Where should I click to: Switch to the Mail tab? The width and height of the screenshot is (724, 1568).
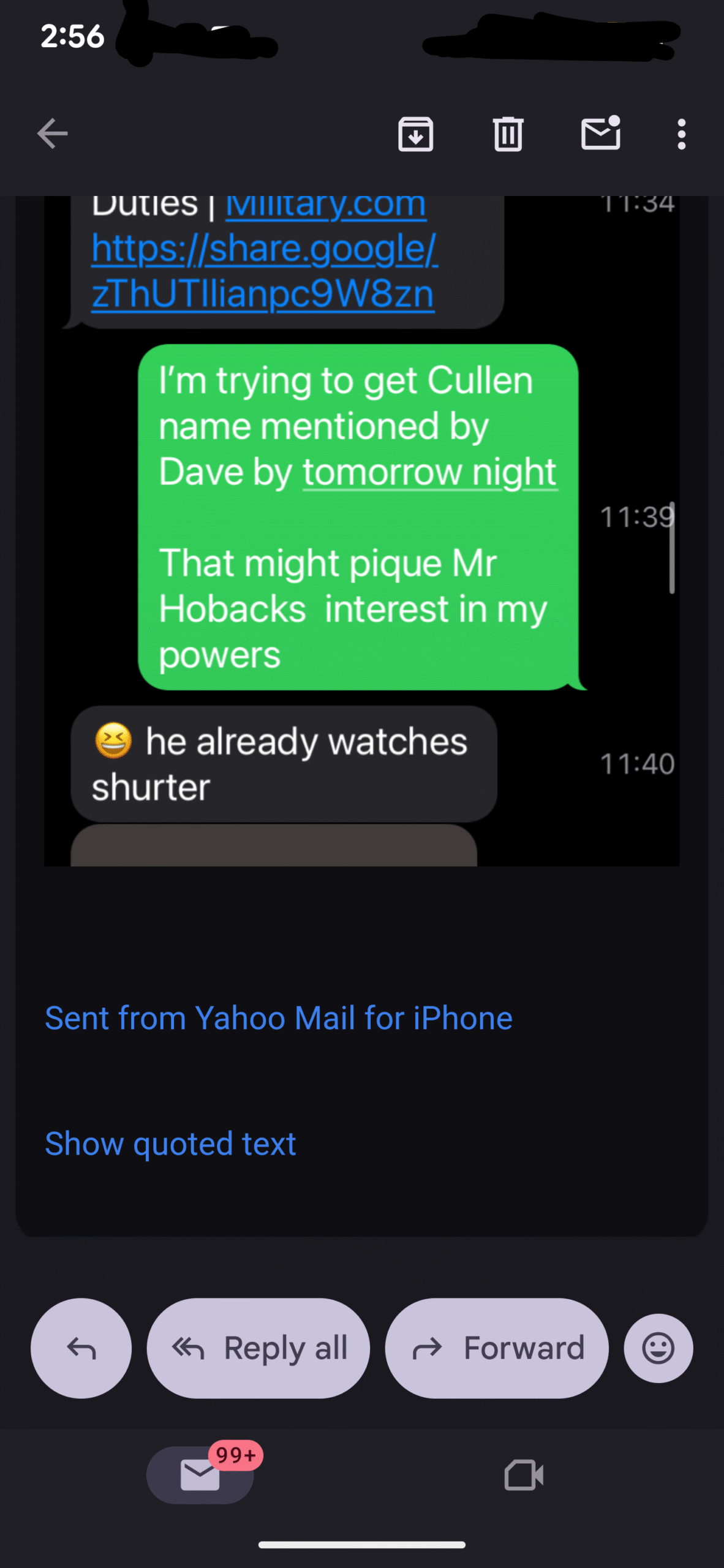[x=200, y=1475]
